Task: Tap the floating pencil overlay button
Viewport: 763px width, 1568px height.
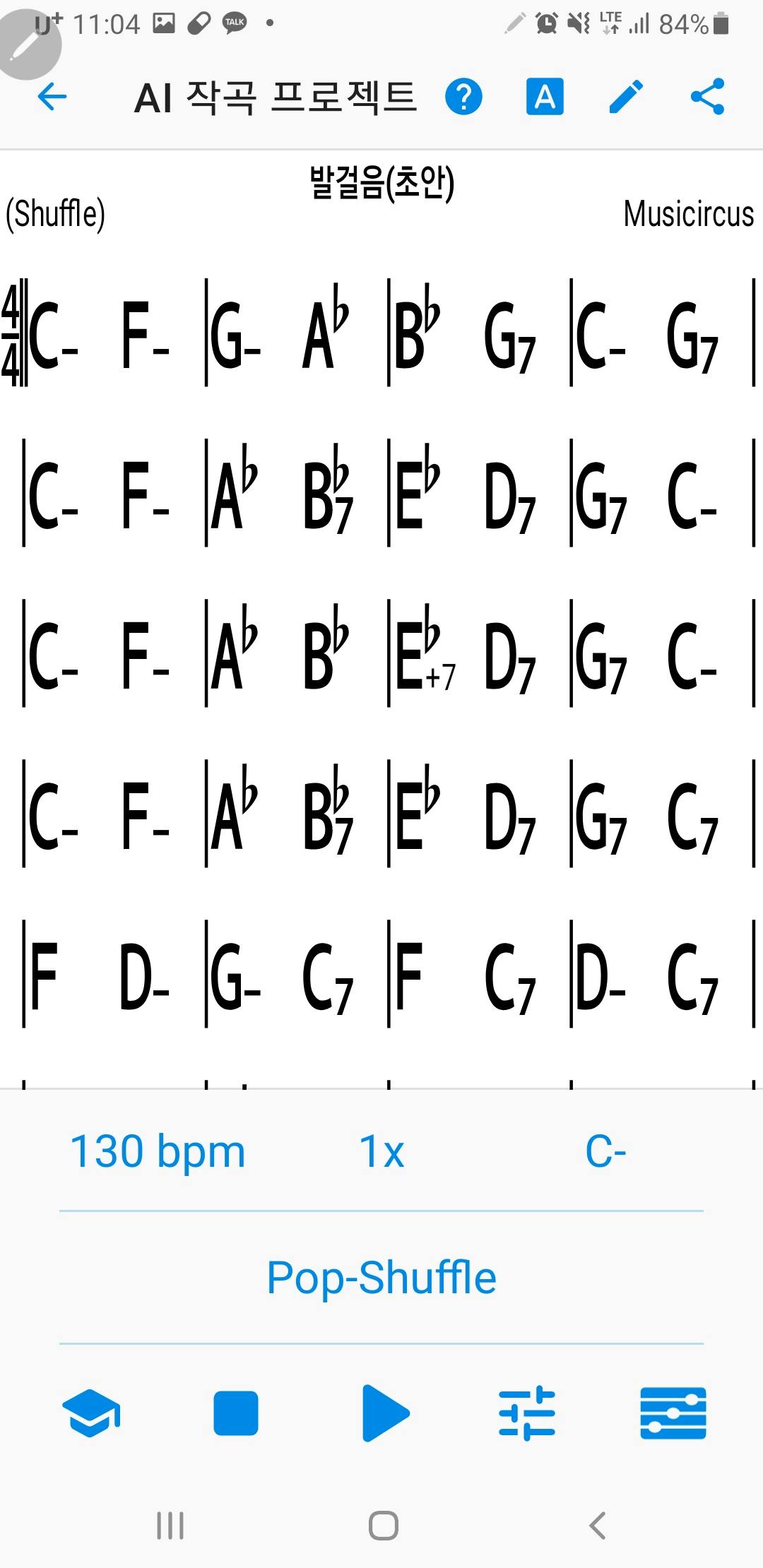Action: click(28, 44)
